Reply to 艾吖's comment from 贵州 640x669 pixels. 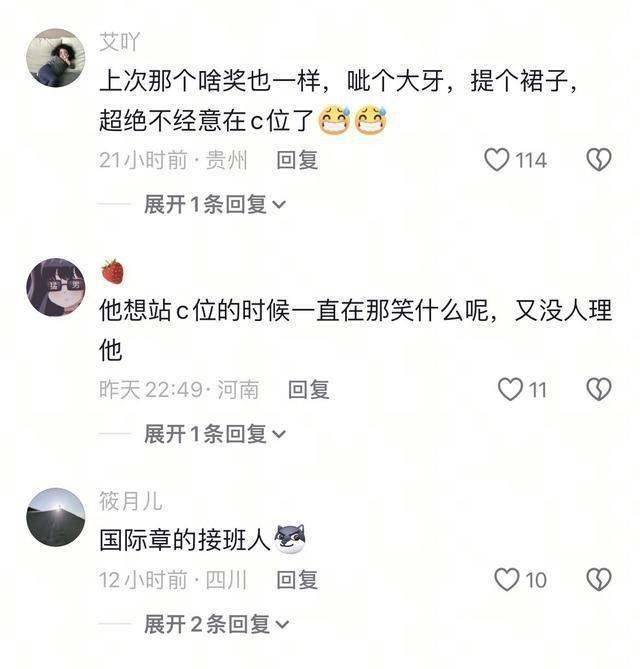297,160
